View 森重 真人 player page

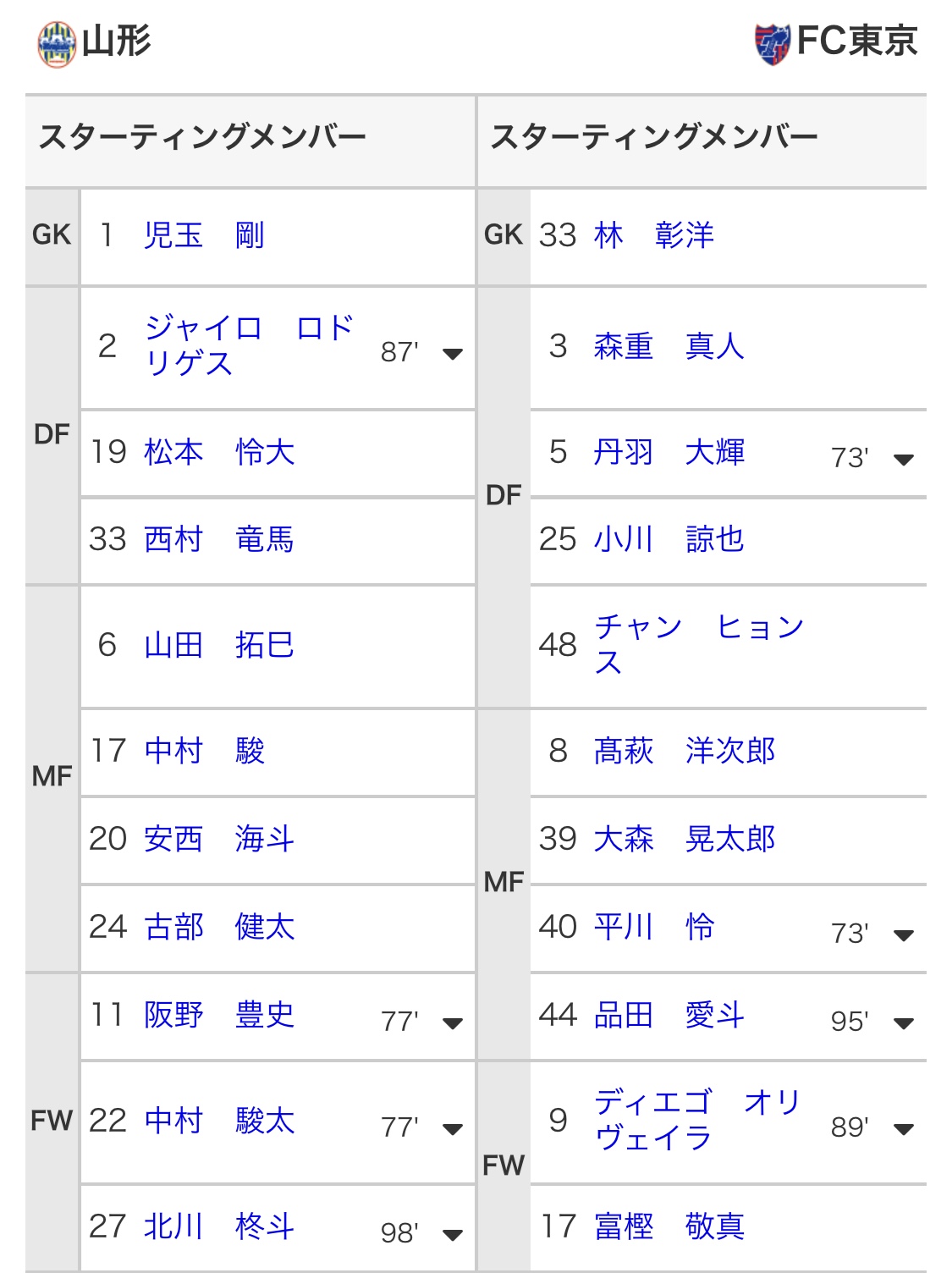click(669, 346)
